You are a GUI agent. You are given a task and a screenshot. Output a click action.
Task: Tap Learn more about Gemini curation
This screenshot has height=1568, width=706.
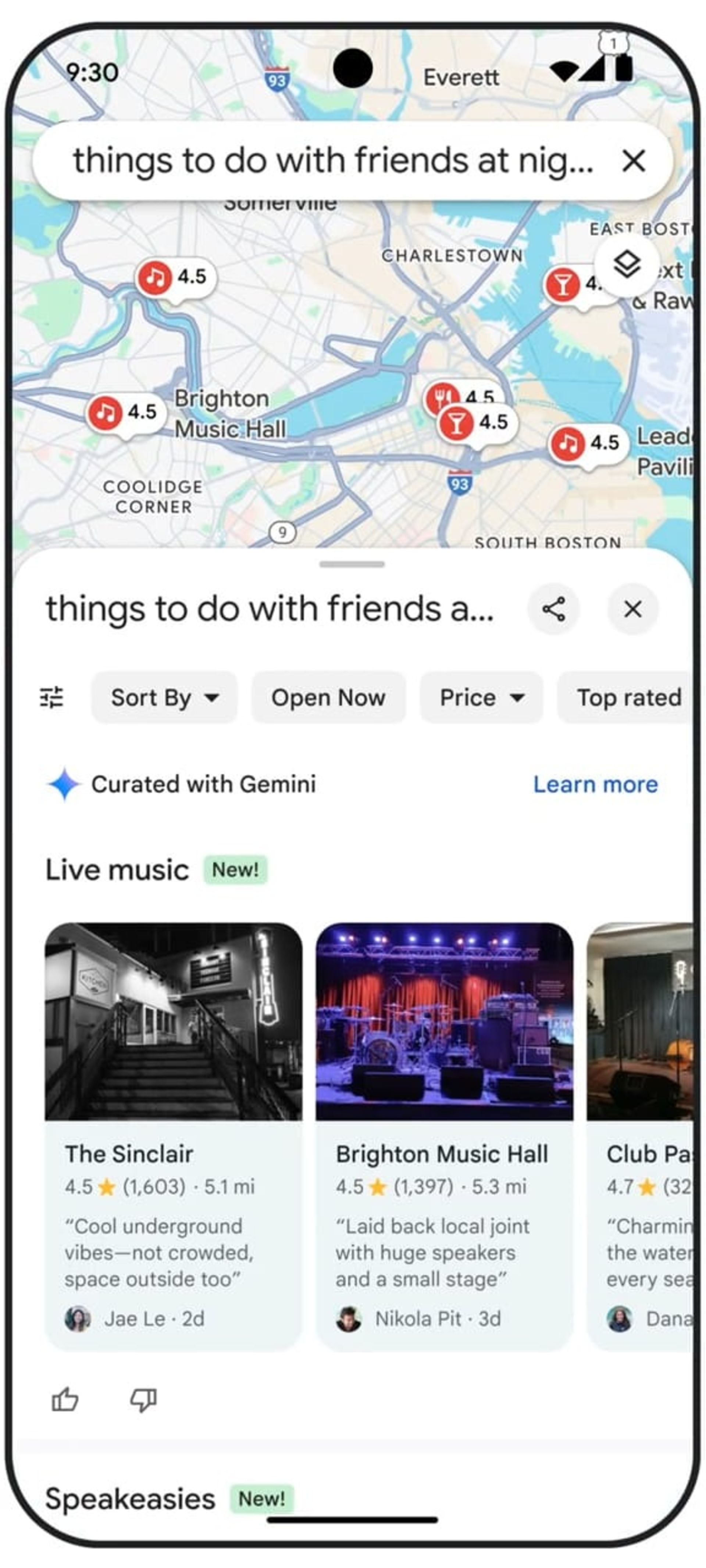[x=595, y=785]
